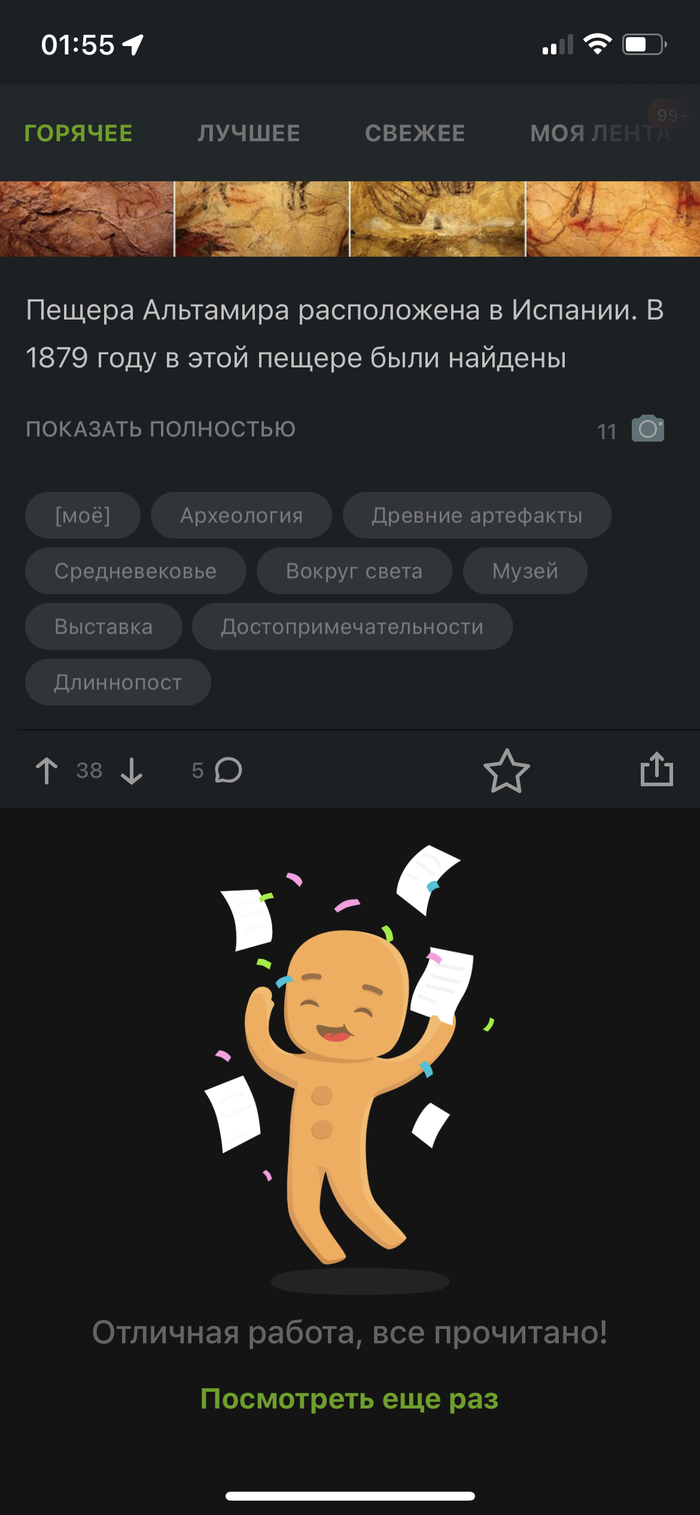Tap the Древние артефакты tag
The height and width of the screenshot is (1515, 700).
coord(476,516)
